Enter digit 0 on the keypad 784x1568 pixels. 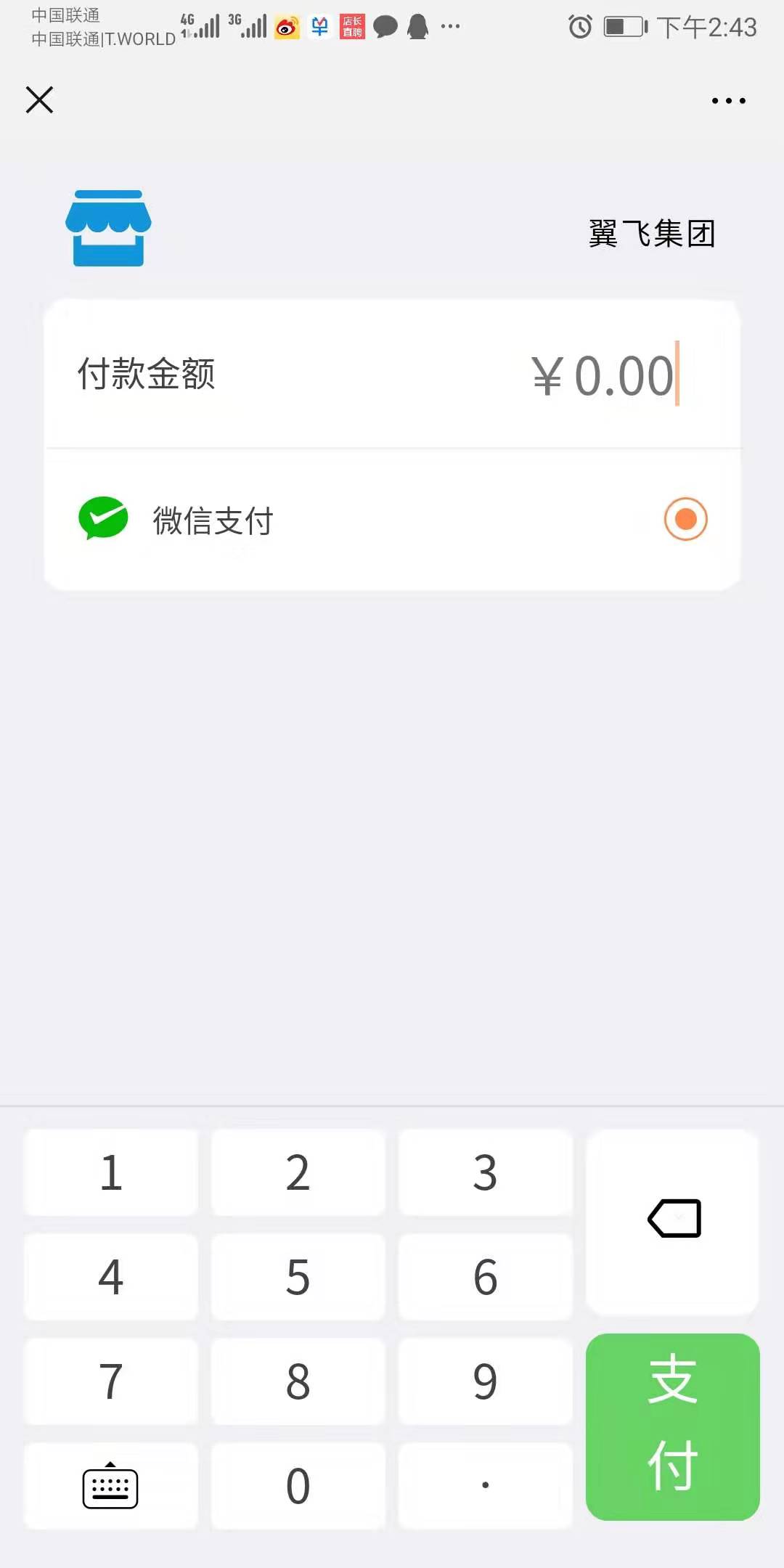tap(298, 1486)
